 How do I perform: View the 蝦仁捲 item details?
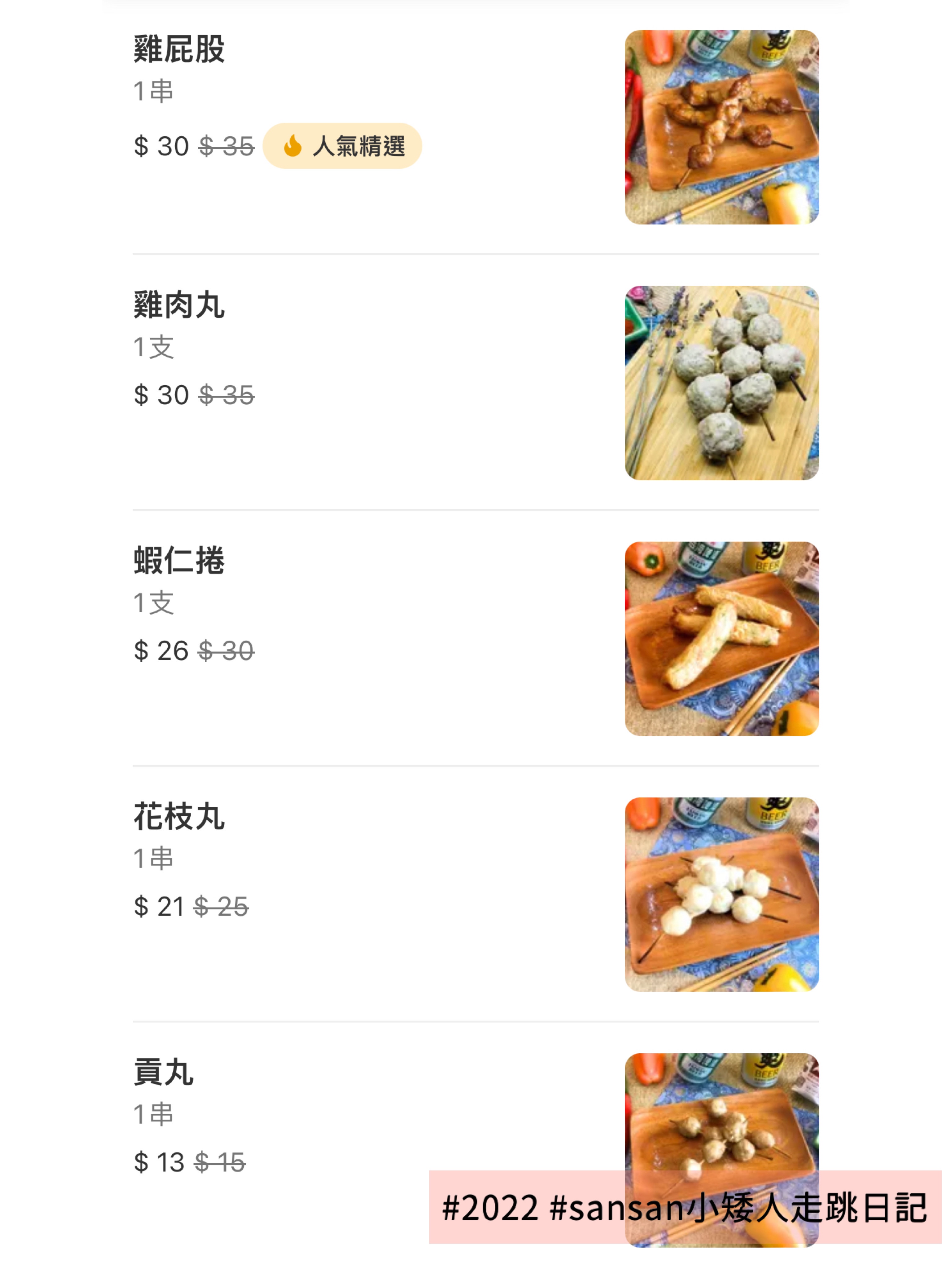click(179, 560)
